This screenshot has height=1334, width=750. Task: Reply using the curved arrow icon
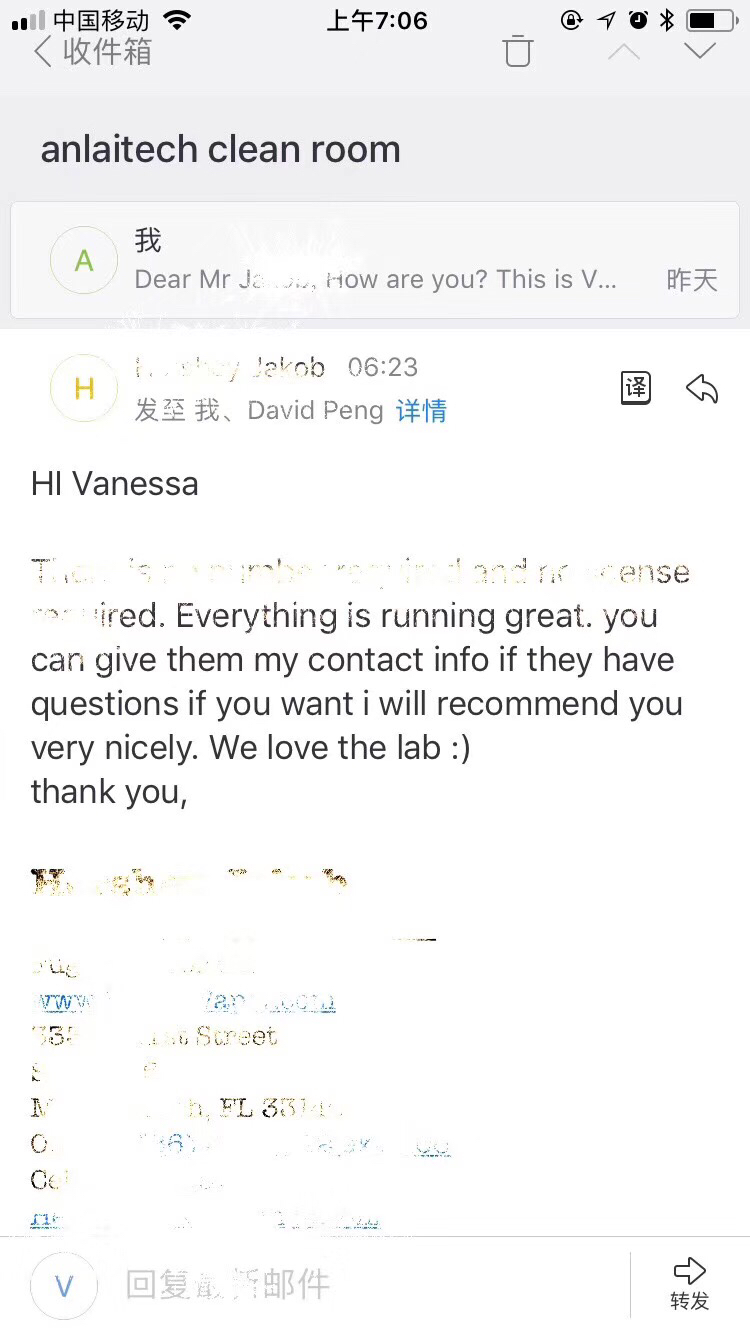702,389
